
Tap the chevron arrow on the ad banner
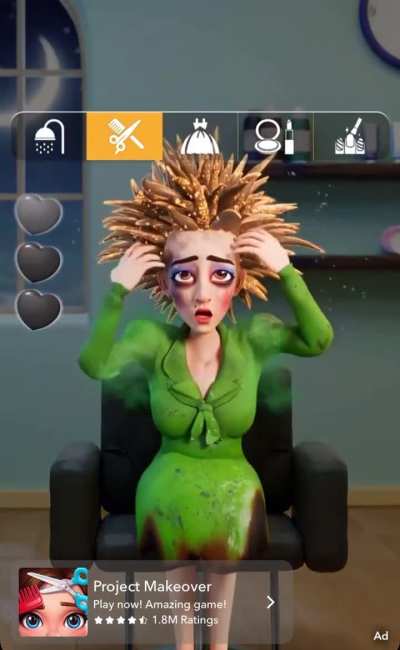(x=271, y=602)
